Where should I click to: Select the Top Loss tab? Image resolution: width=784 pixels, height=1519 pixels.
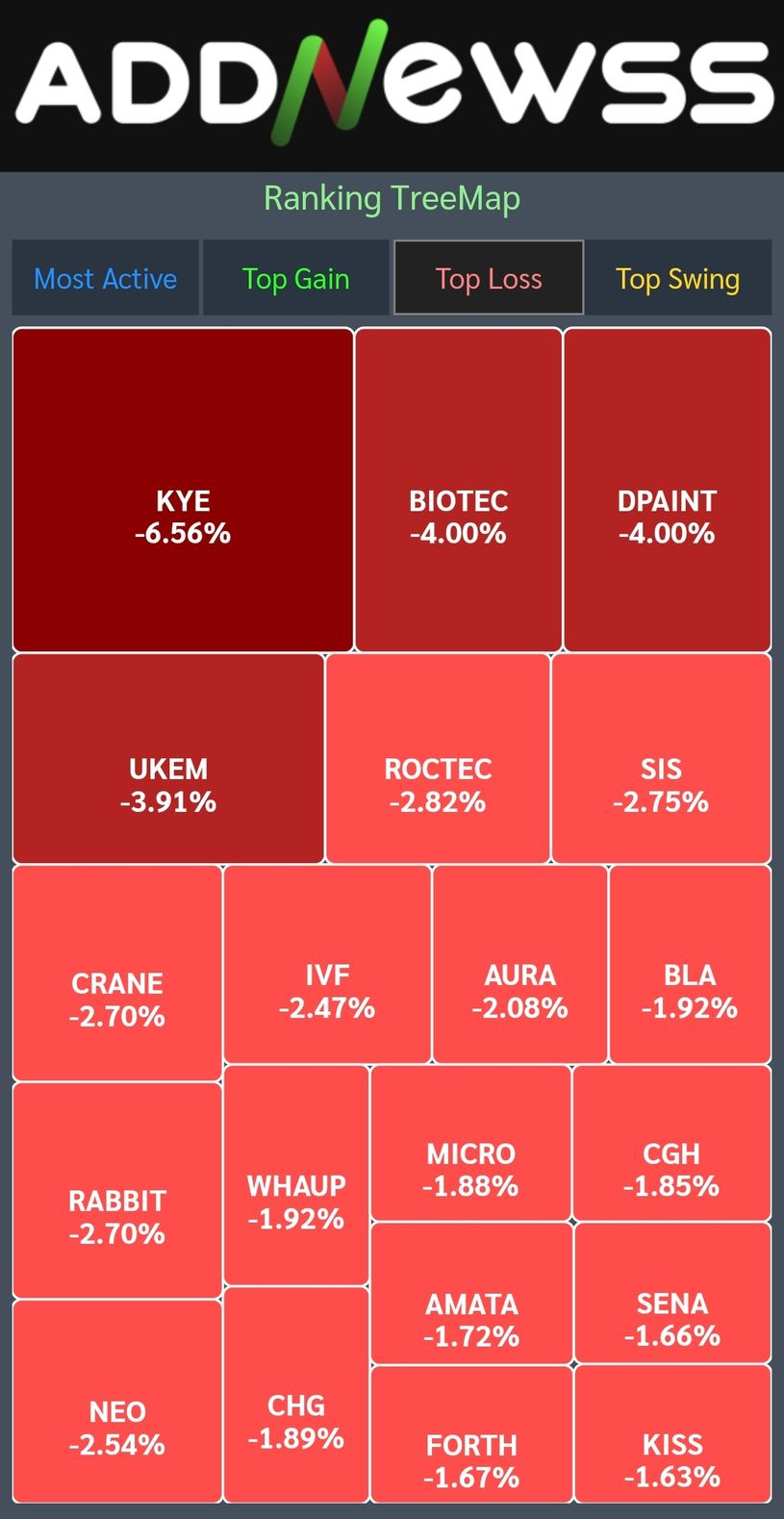click(x=489, y=278)
